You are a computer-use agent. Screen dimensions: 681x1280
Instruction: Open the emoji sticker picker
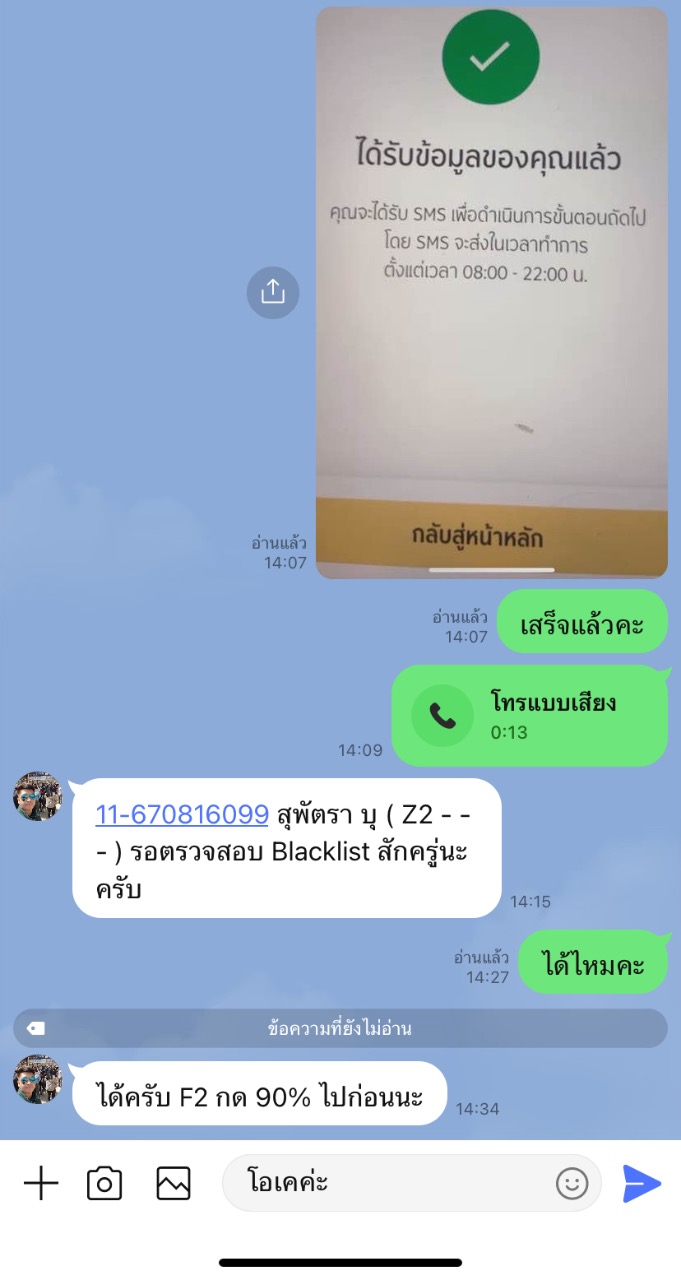click(x=572, y=1184)
